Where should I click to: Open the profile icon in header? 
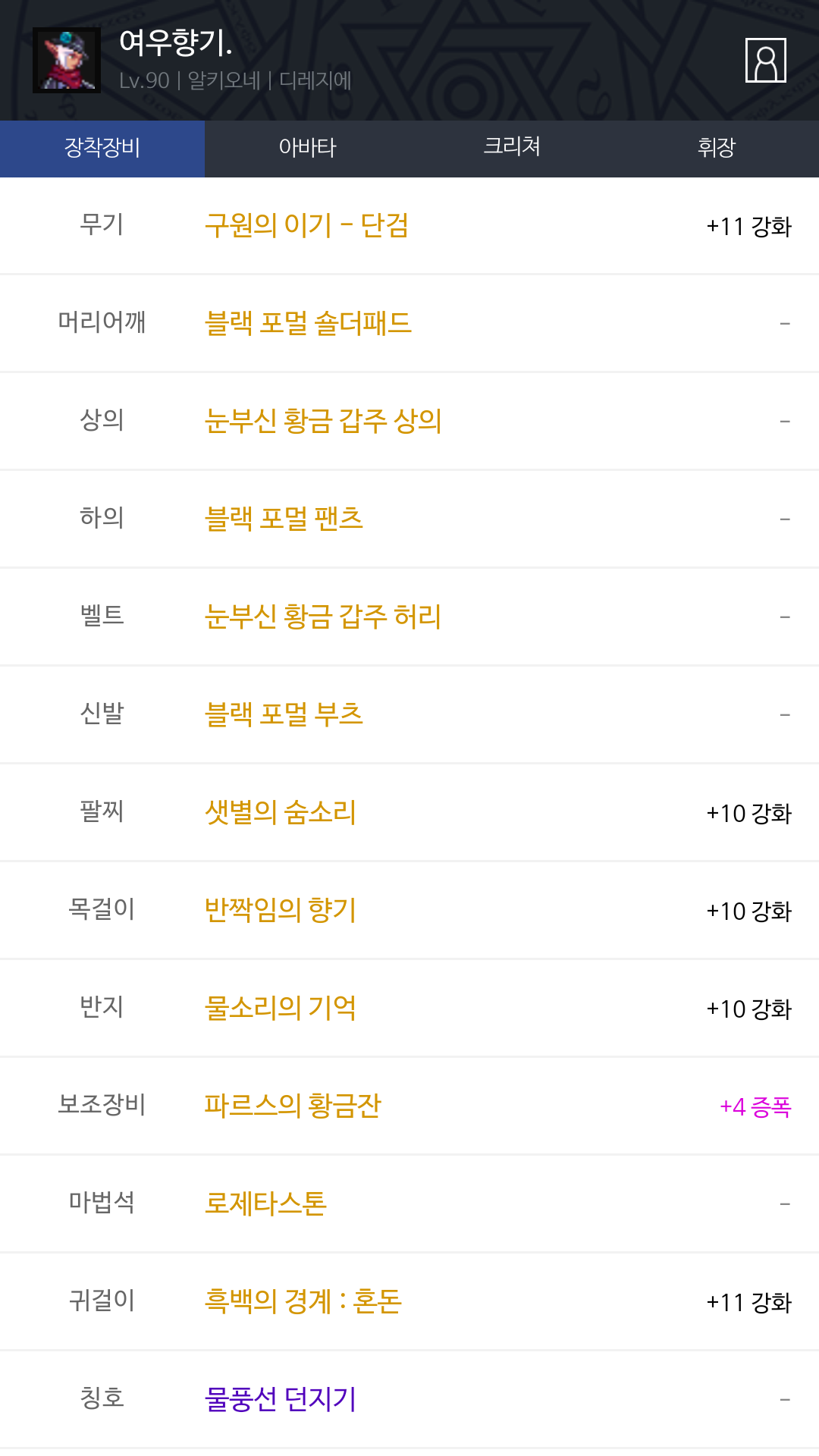click(765, 60)
